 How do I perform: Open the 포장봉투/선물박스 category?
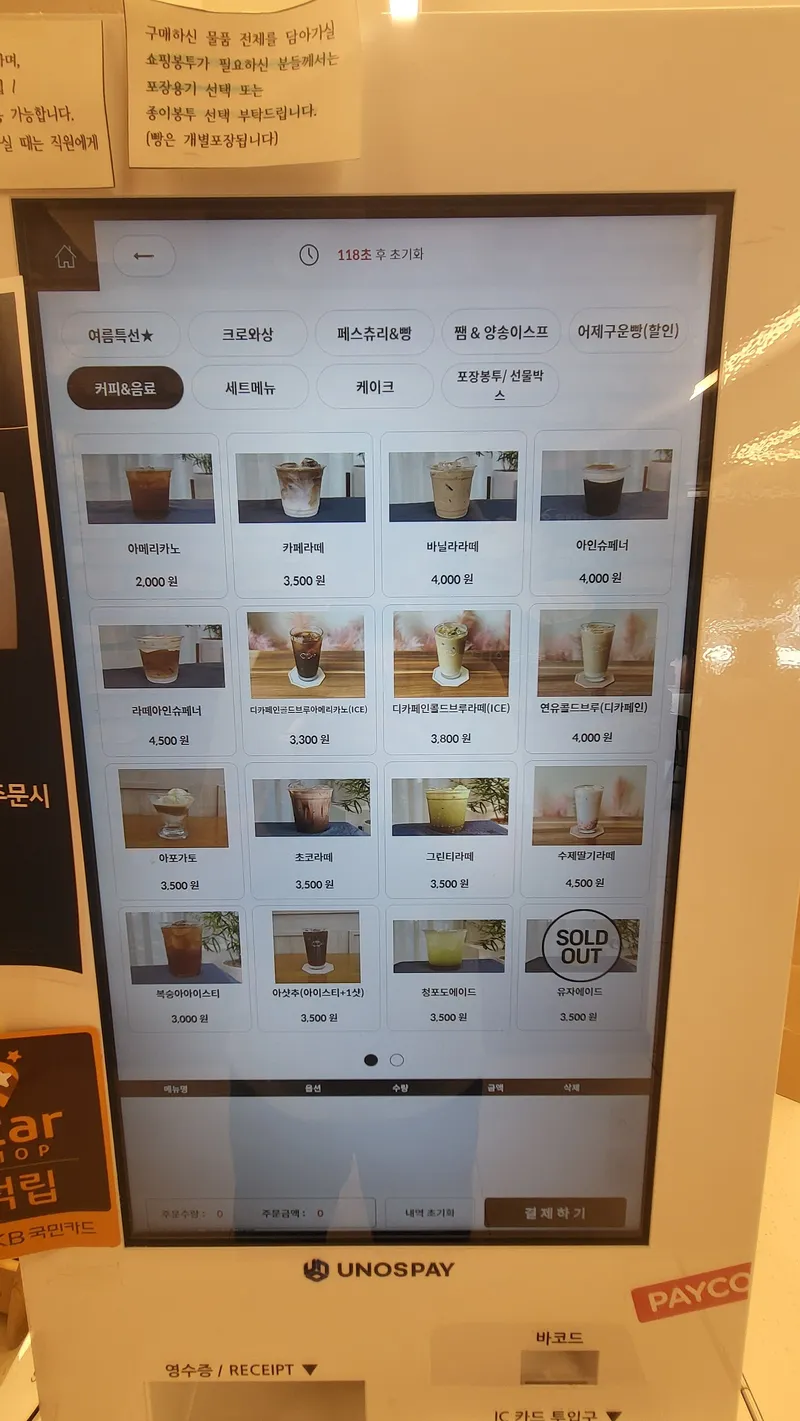[x=499, y=386]
